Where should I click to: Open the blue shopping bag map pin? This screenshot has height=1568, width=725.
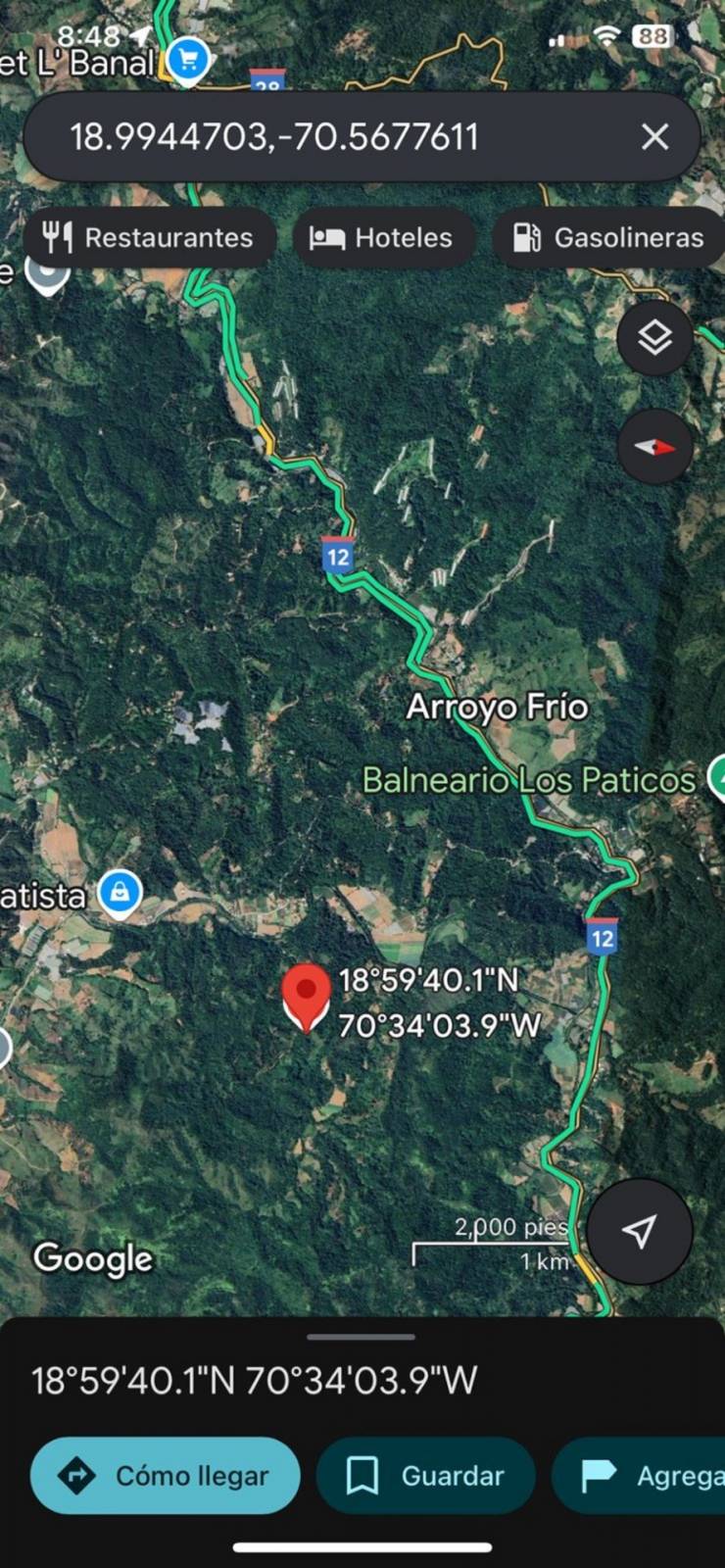point(120,893)
